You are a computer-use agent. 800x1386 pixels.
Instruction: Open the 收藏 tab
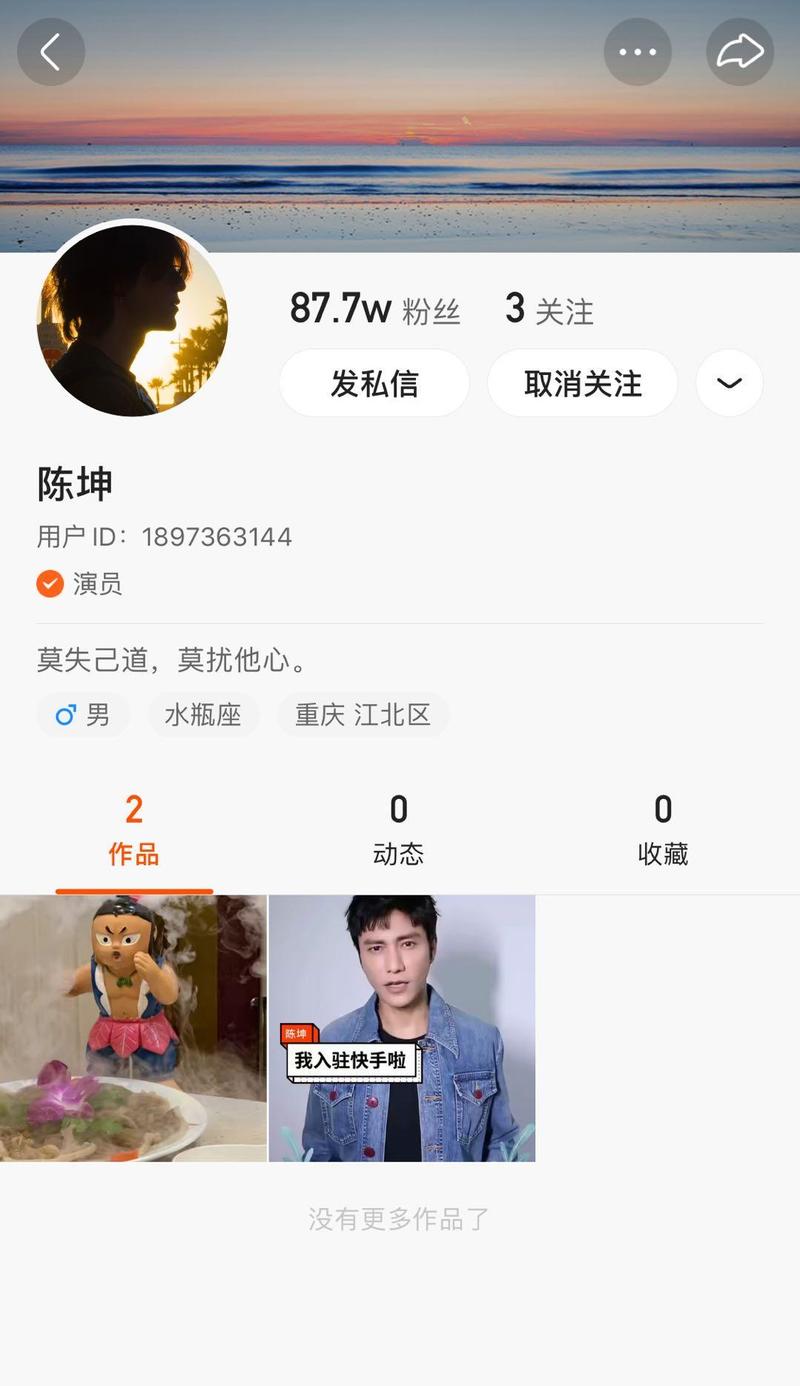(664, 828)
